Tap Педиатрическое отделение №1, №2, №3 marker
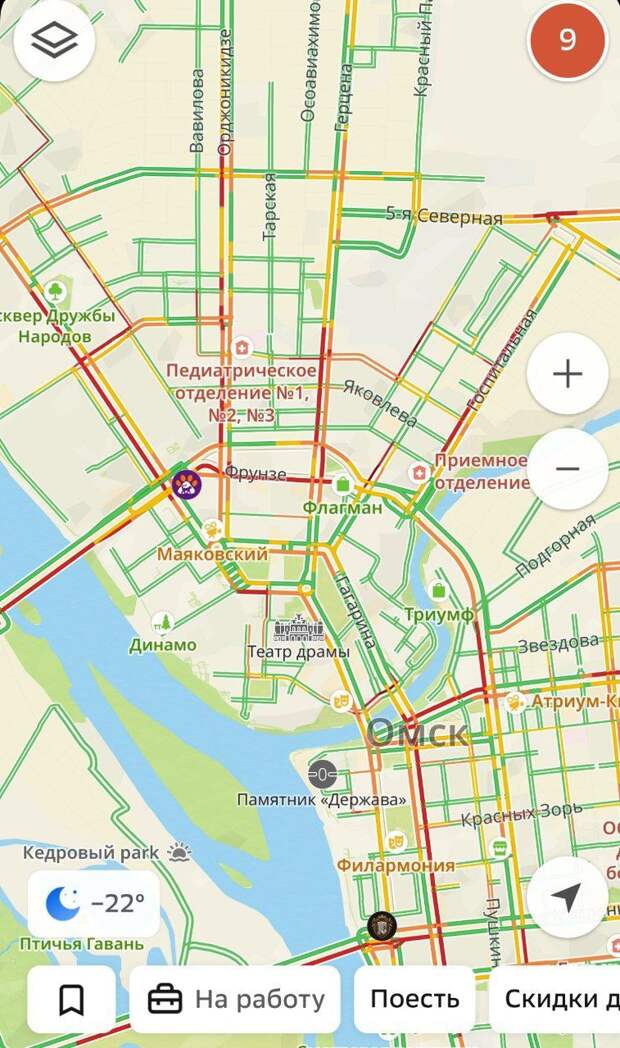Viewport: 620px width, 1048px height. coord(241,349)
